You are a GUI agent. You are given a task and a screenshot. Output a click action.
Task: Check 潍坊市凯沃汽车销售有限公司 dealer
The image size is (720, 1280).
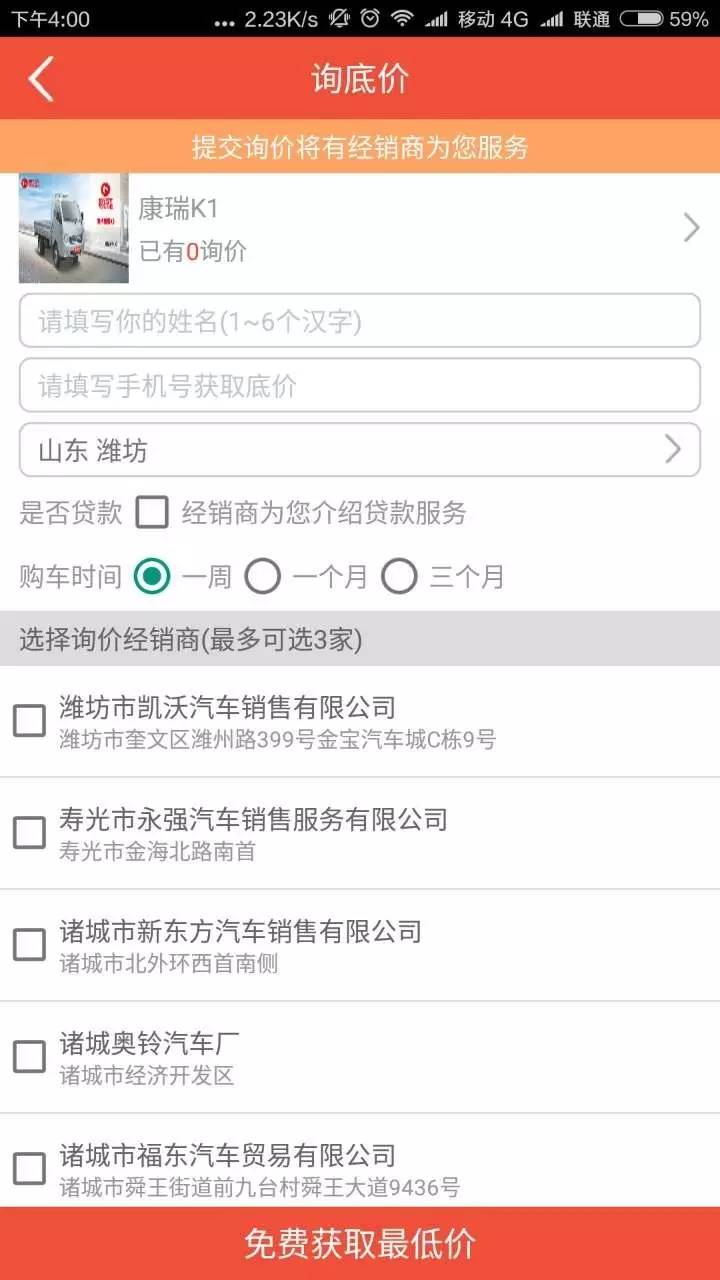pos(29,720)
